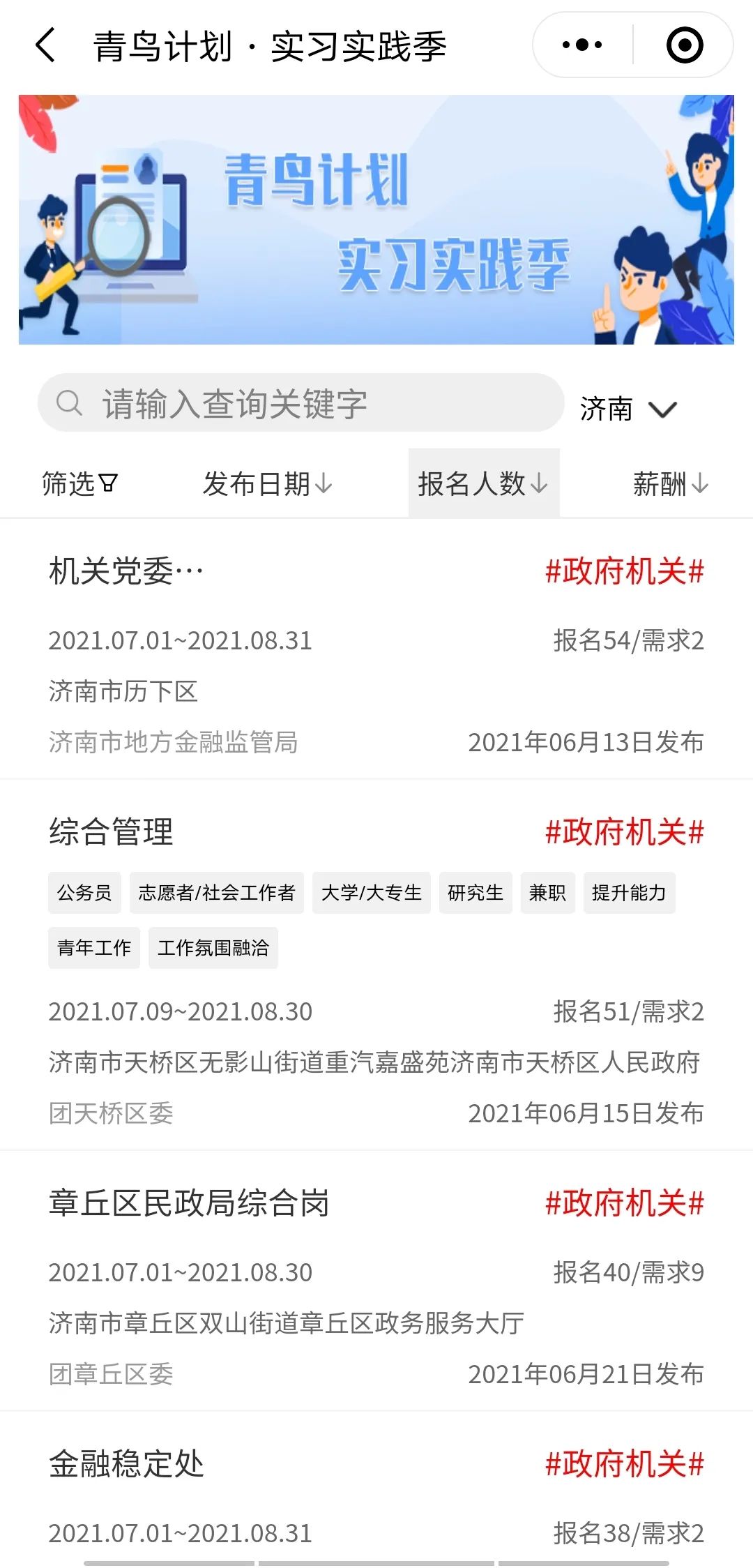
Task: Sort listings by 发布日期
Action: [x=267, y=483]
